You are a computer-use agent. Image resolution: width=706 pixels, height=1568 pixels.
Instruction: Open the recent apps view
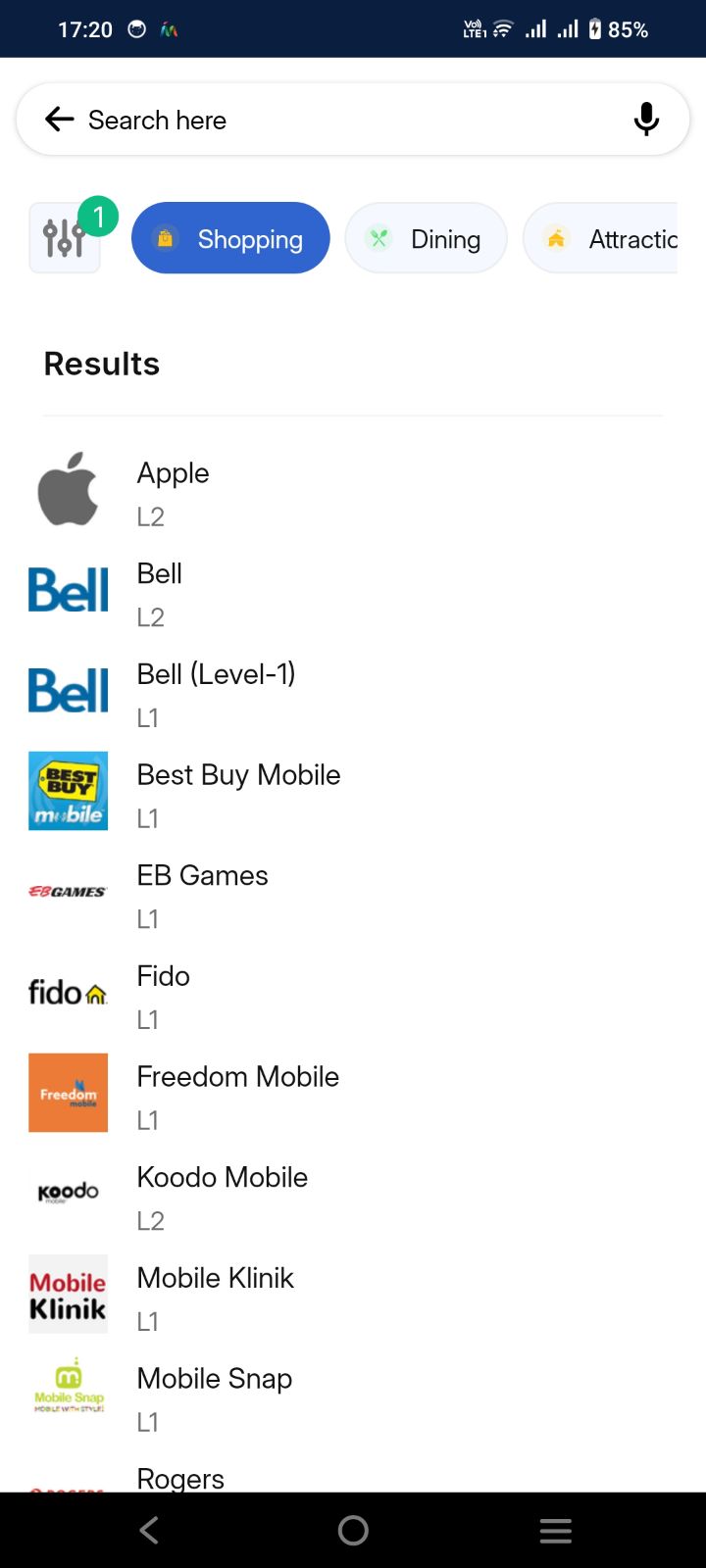555,1530
